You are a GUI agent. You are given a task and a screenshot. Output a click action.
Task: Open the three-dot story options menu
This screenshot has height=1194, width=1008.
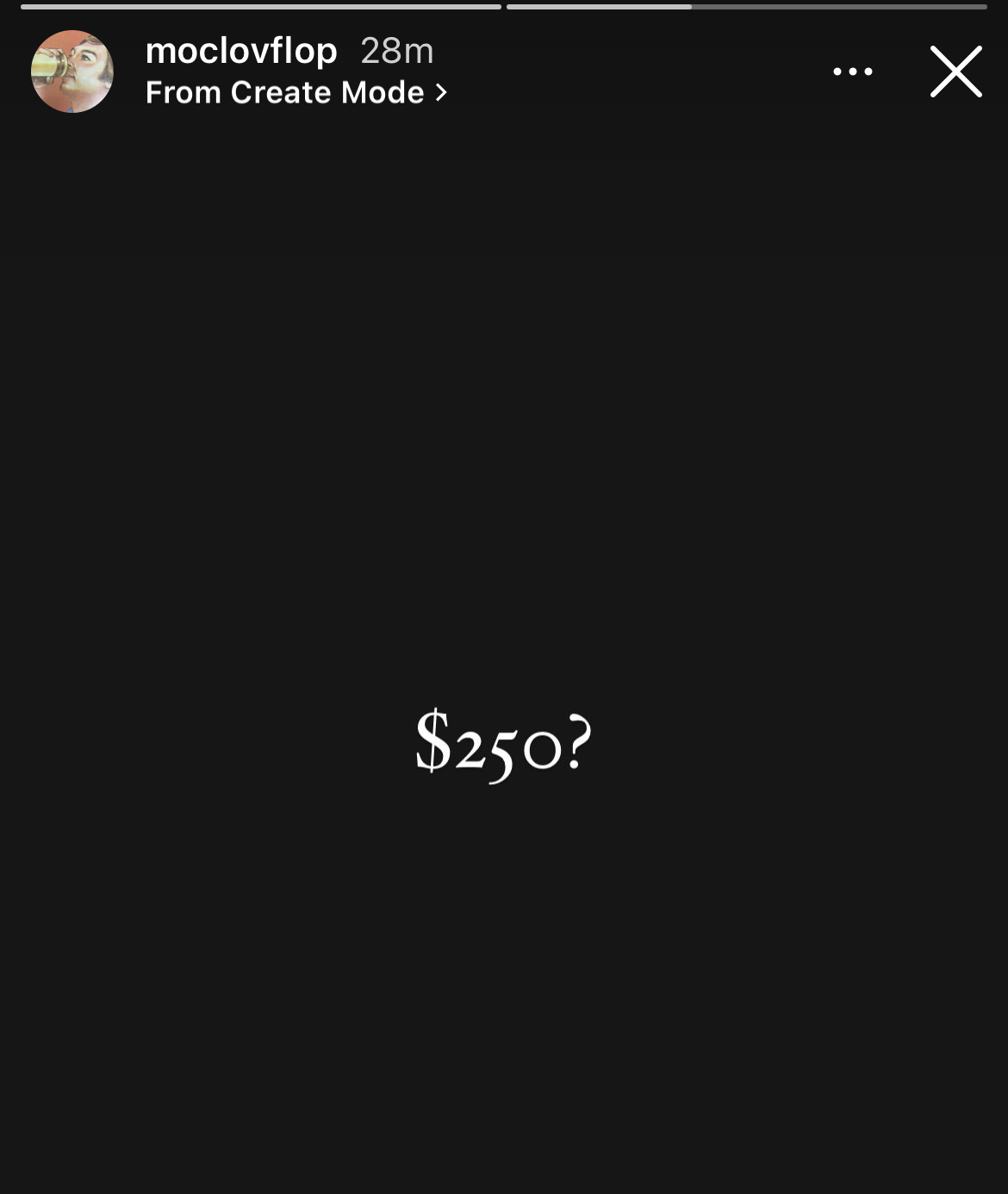852,72
